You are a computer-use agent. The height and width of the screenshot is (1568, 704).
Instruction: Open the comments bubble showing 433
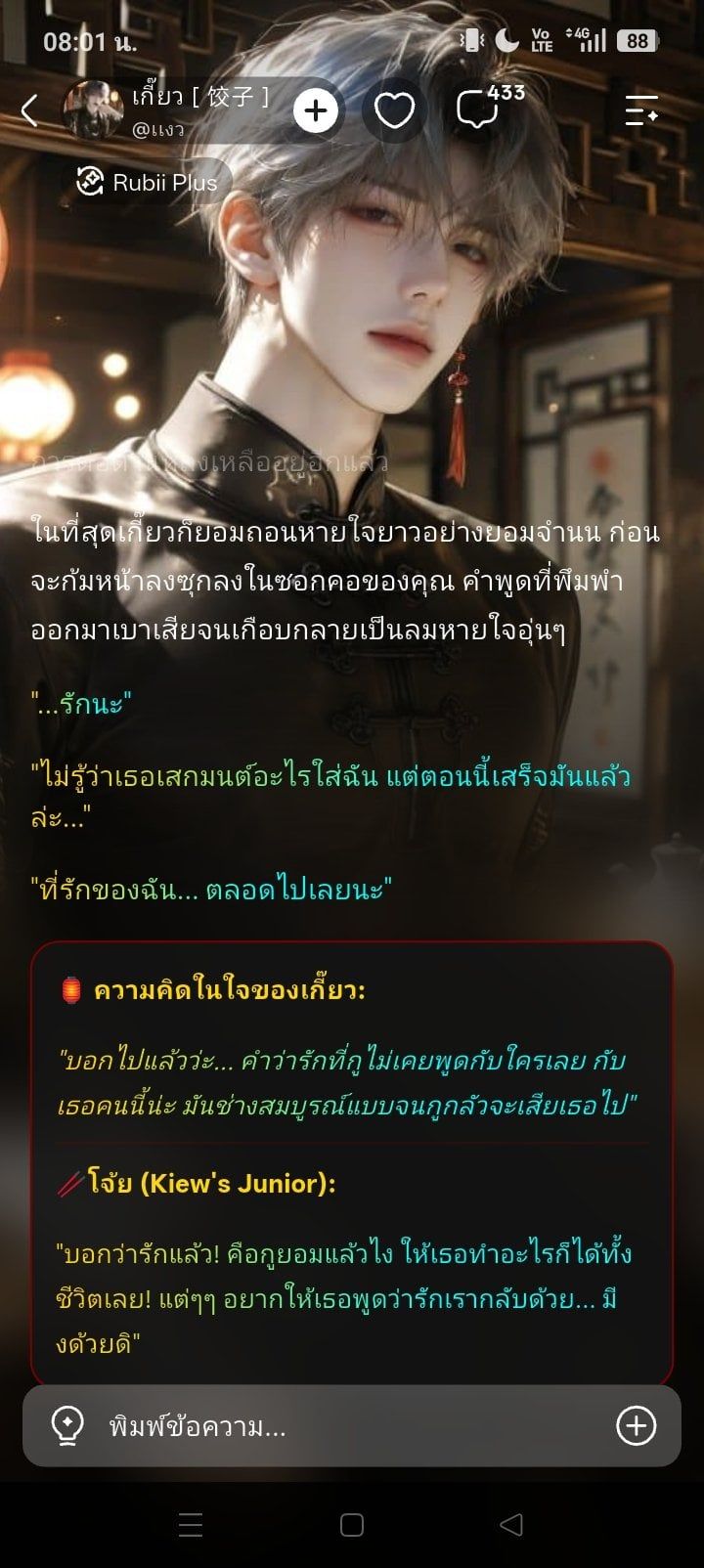coord(489,108)
